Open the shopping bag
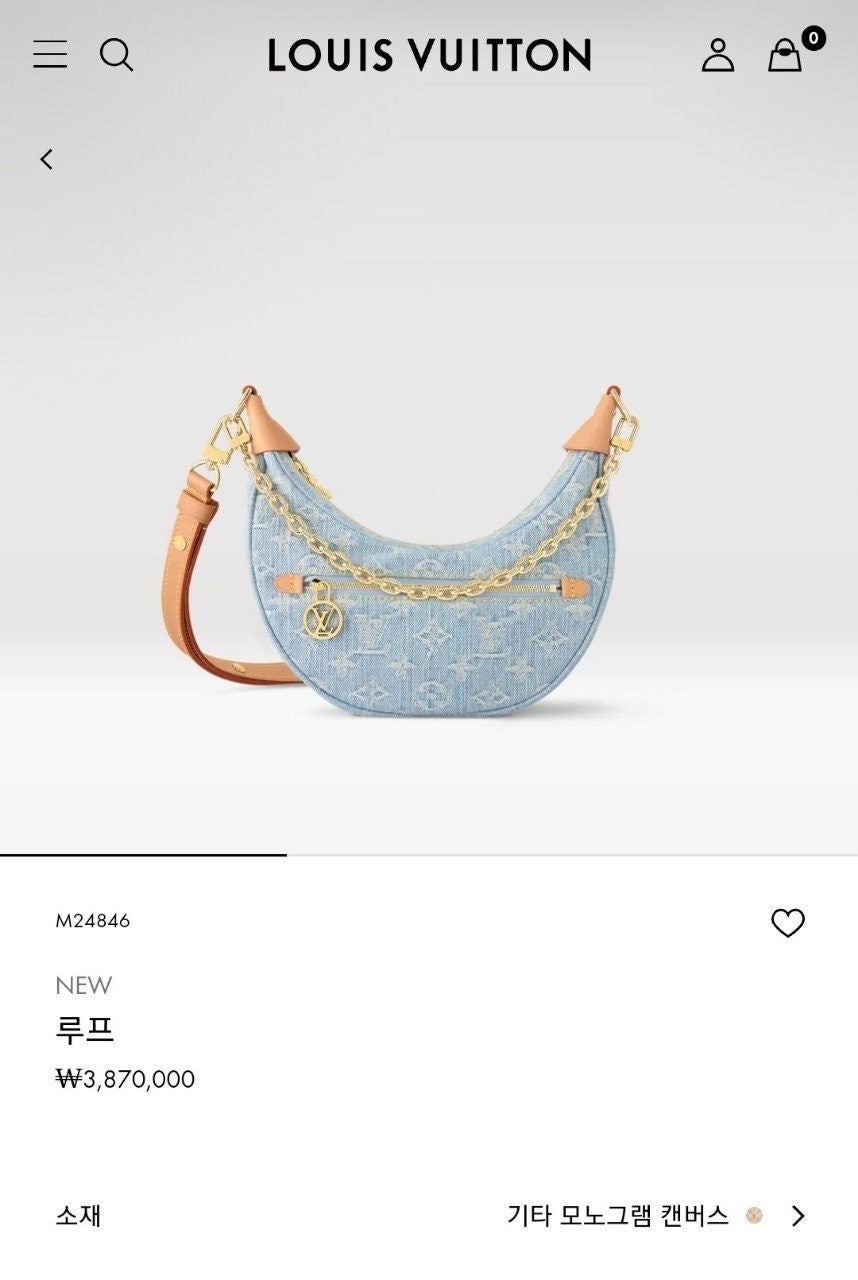Image resolution: width=858 pixels, height=1280 pixels. (x=786, y=55)
